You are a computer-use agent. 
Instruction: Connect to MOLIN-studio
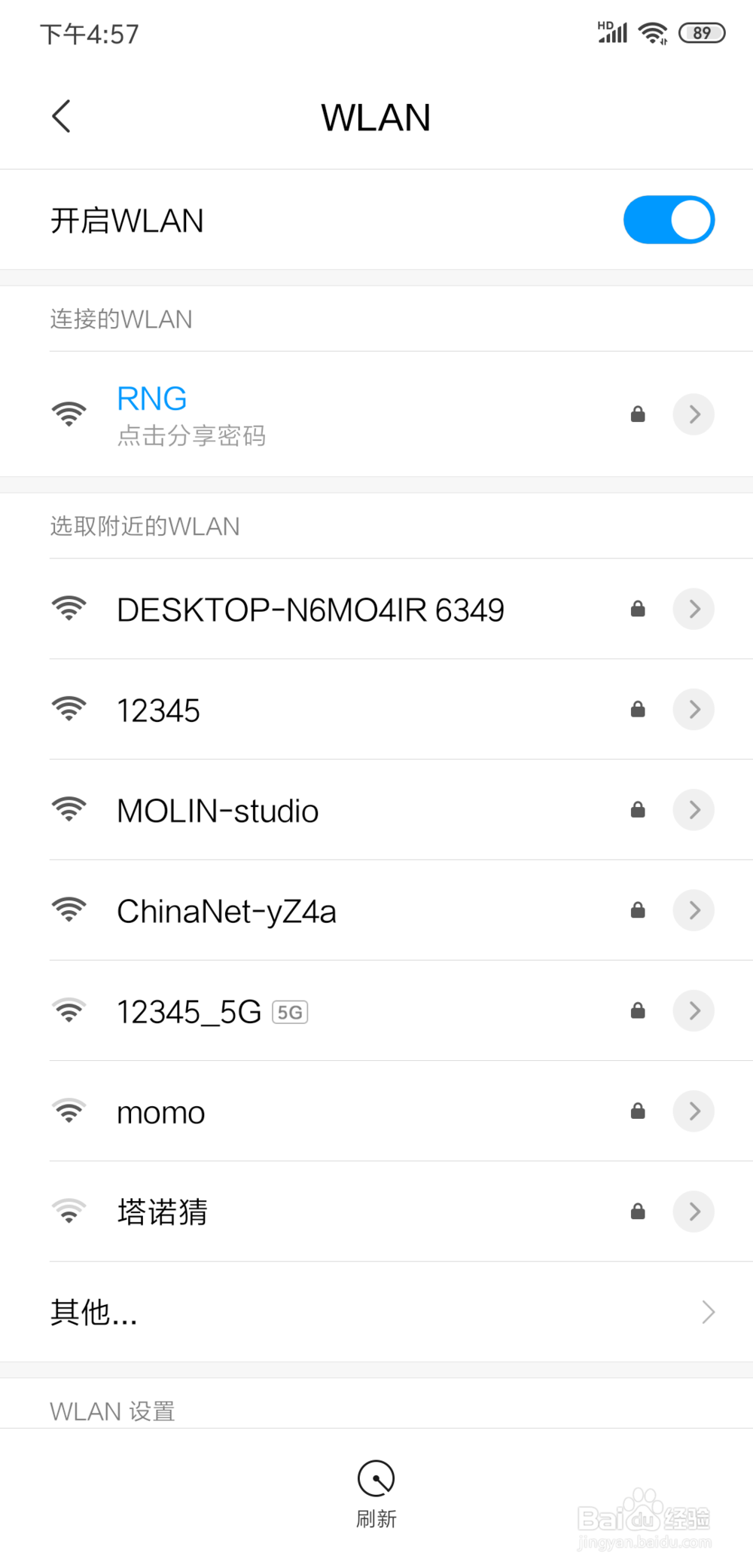218,811
